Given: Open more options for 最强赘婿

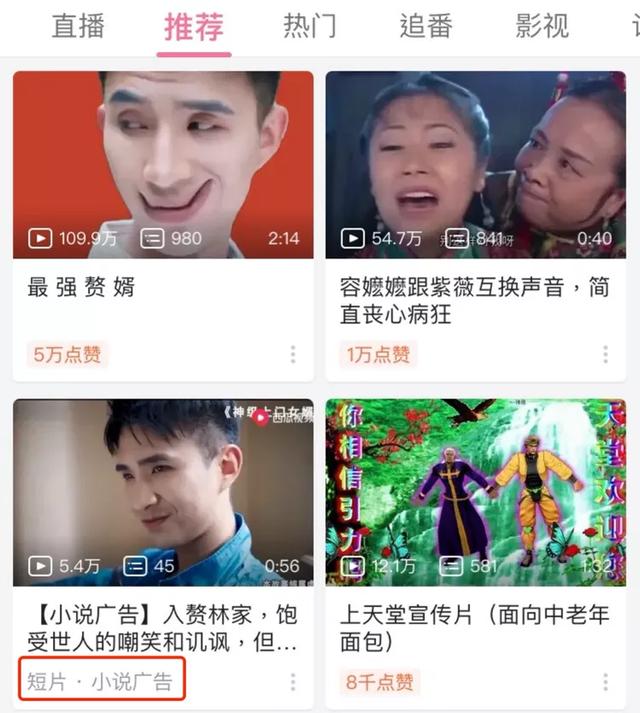Looking at the screenshot, I should tap(293, 354).
